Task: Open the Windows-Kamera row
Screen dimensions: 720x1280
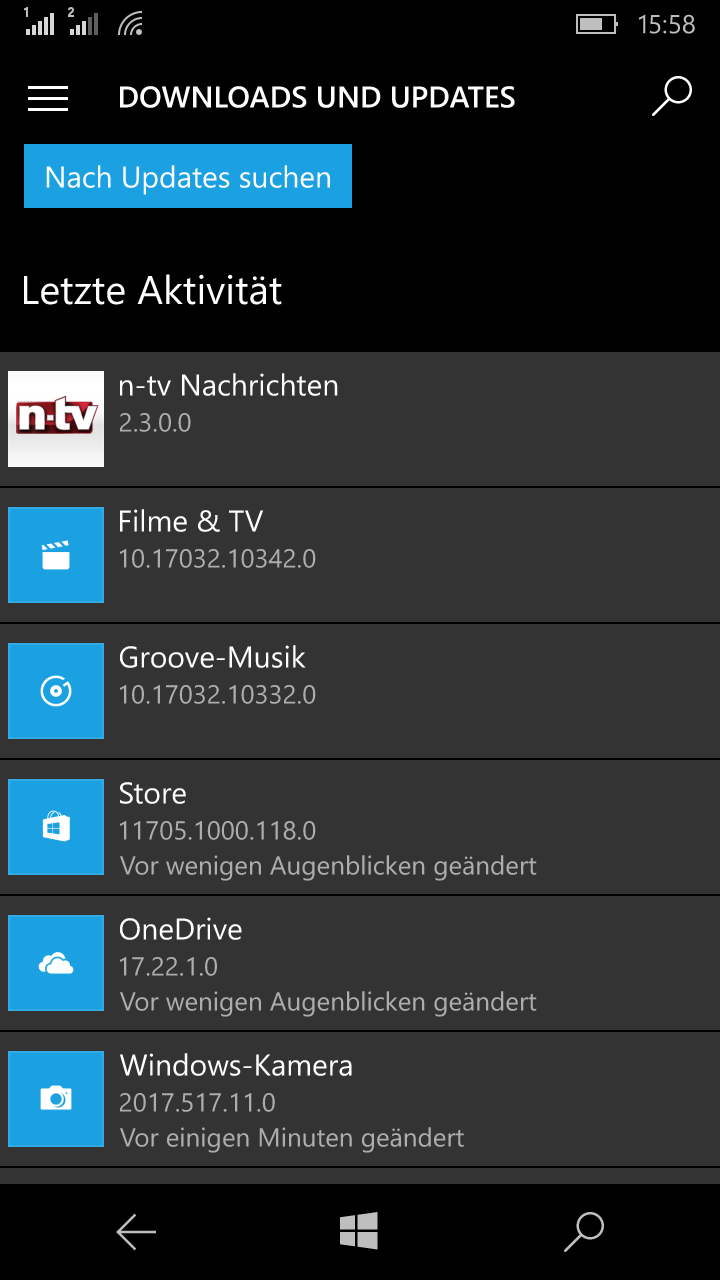Action: [360, 1099]
